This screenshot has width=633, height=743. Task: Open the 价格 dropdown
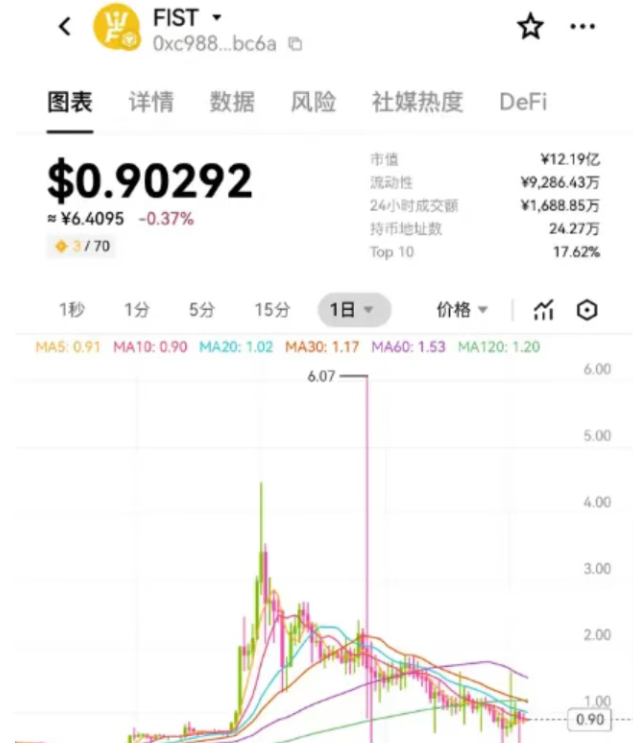coord(462,310)
